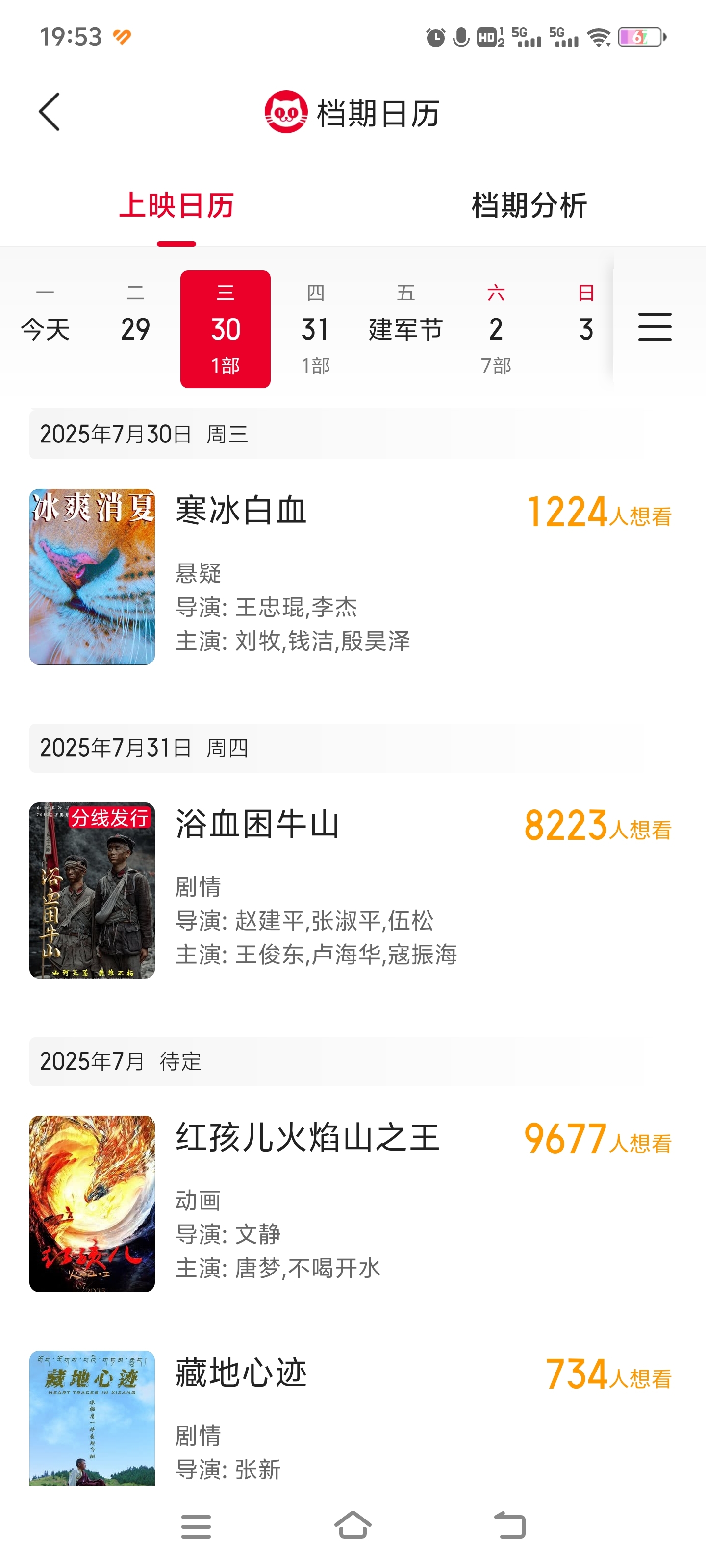The height and width of the screenshot is (1568, 706).
Task: Open the calendar list menu icon
Action: pos(655,327)
